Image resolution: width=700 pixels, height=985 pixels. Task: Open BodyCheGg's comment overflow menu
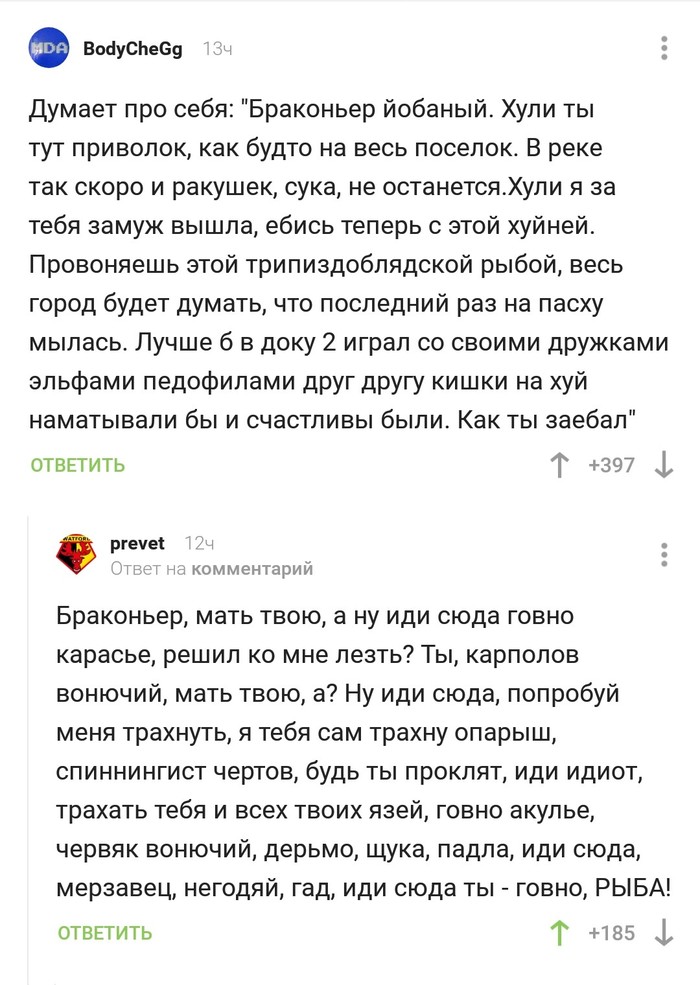(x=664, y=49)
